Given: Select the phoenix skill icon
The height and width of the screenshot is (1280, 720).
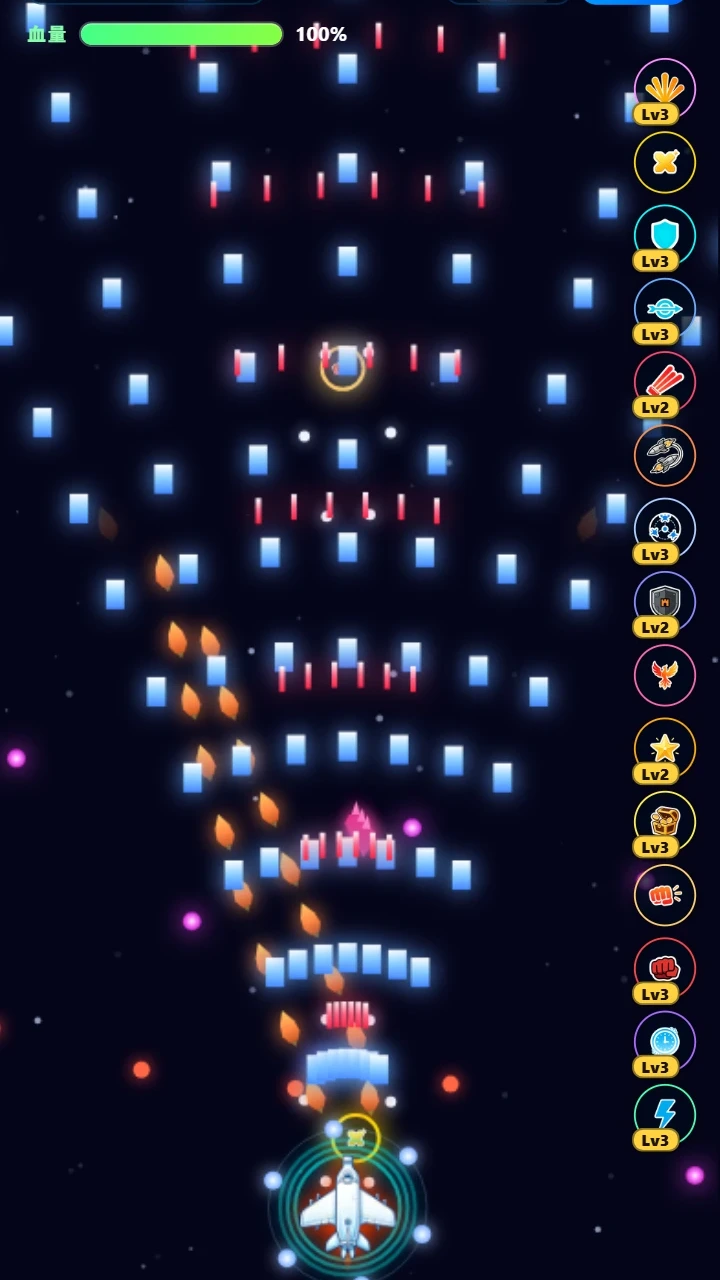Looking at the screenshot, I should click(665, 675).
